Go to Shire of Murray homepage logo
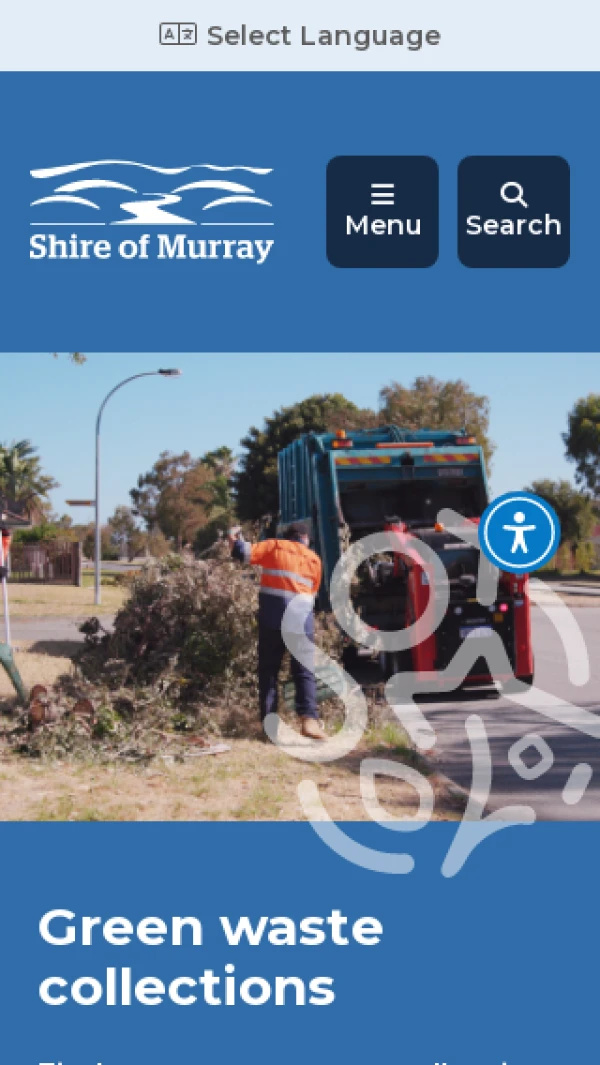Image resolution: width=600 pixels, height=1065 pixels. (151, 211)
